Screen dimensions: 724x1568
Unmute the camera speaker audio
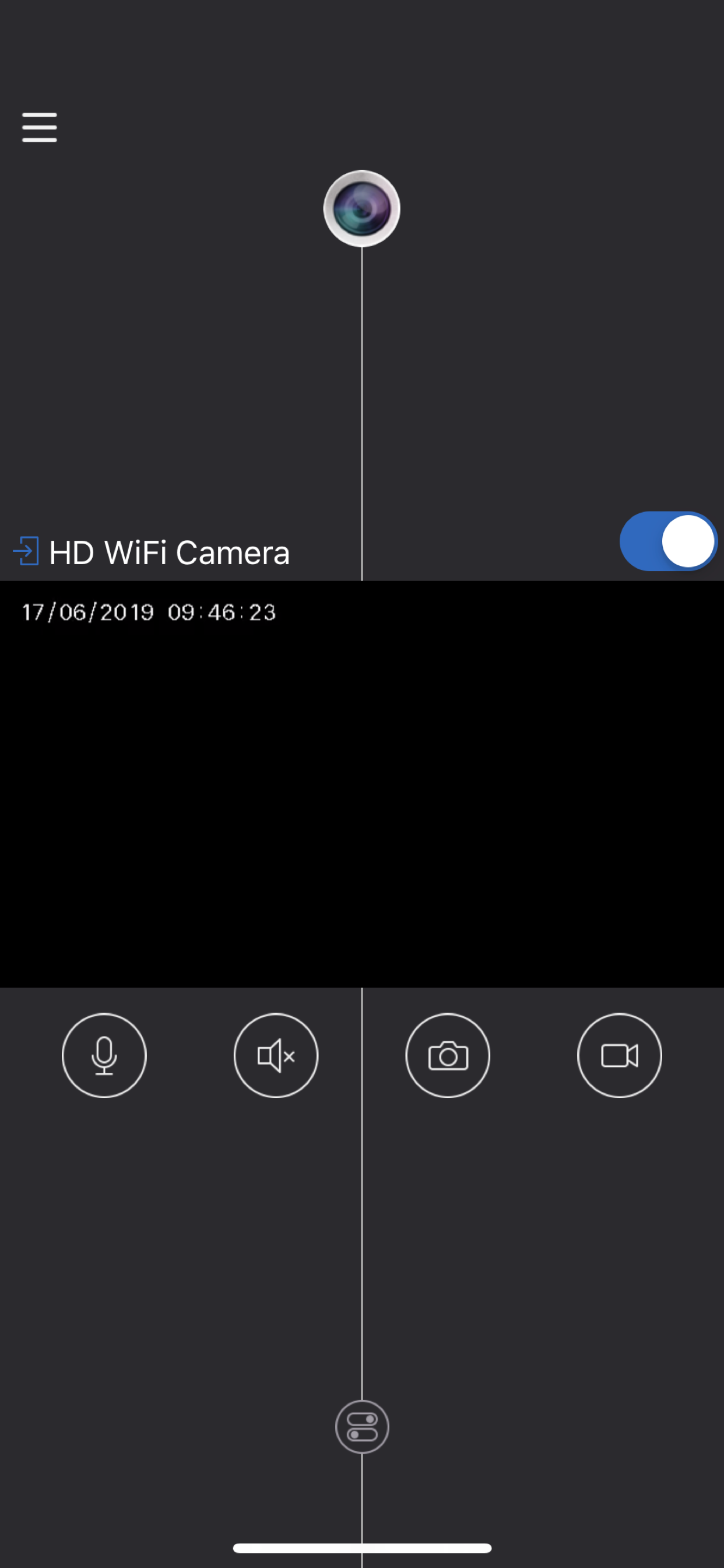276,1056
